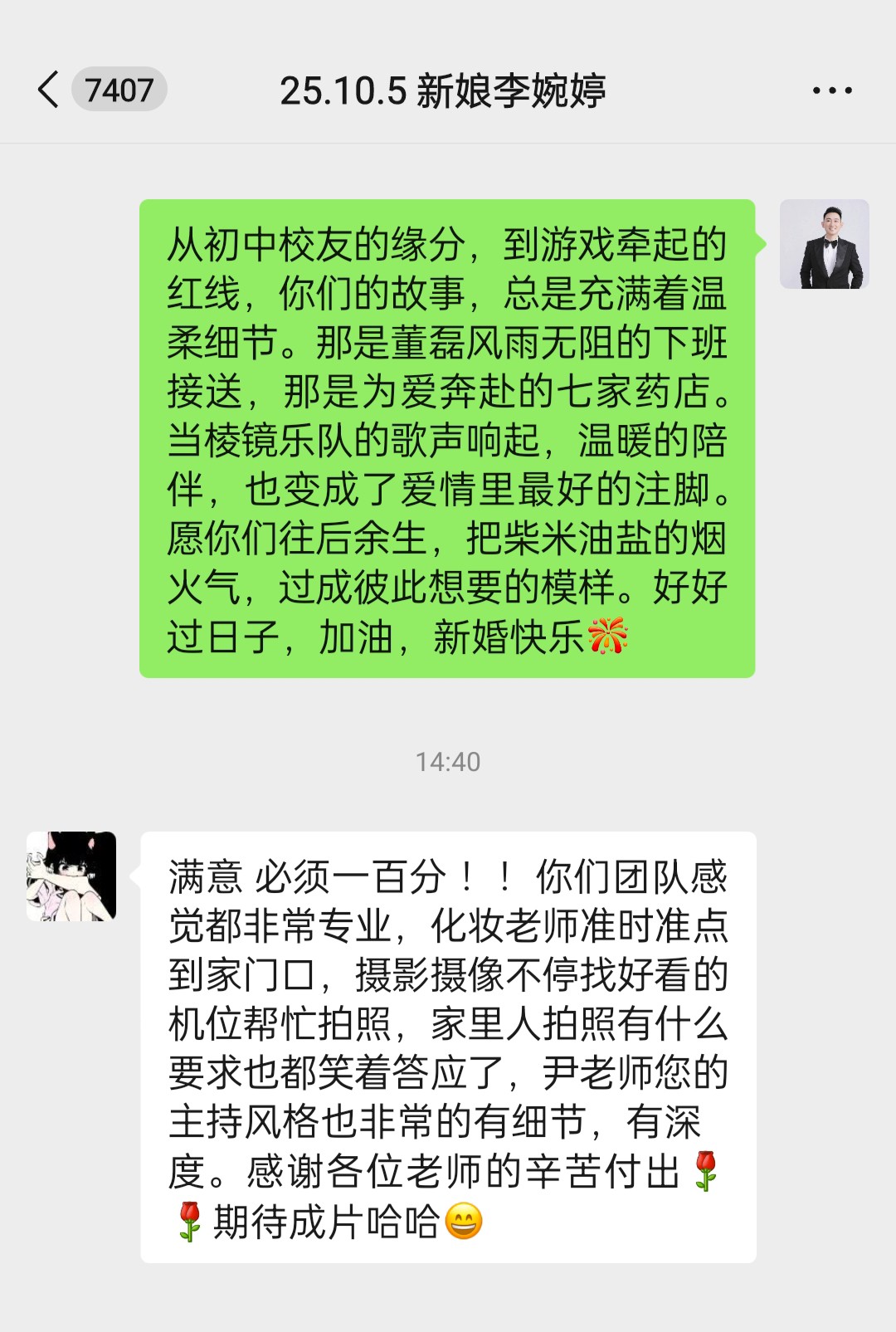Viewport: 896px width, 1332px height.
Task: Go back to the chat list
Action: [49, 90]
